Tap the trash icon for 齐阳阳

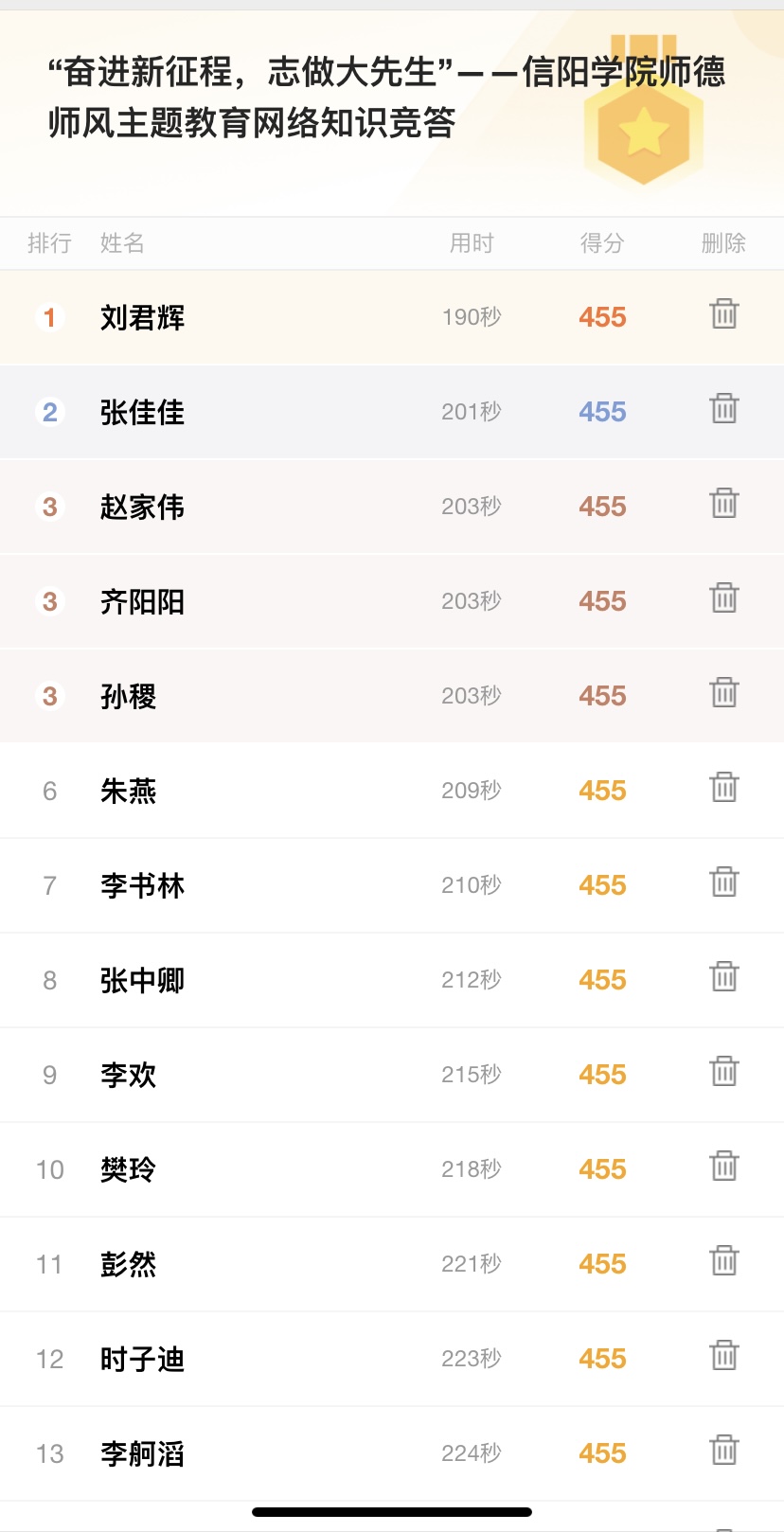click(724, 598)
